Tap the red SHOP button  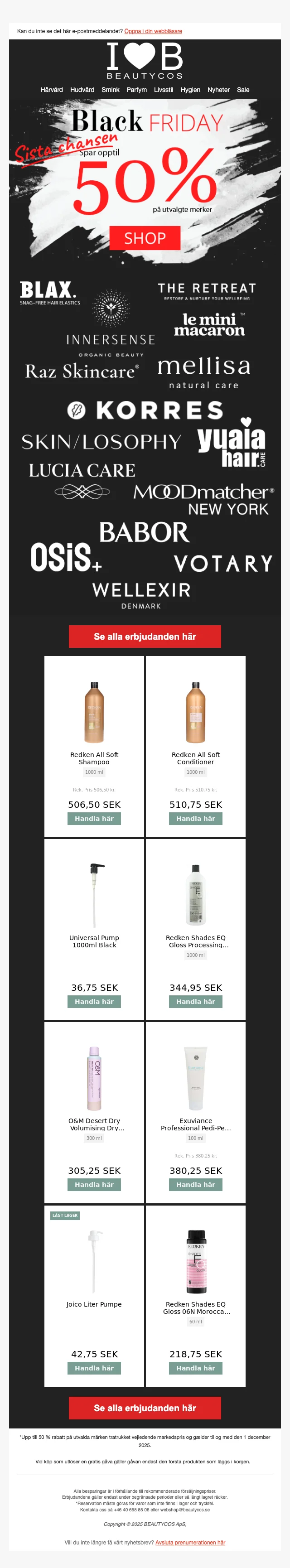(x=145, y=238)
